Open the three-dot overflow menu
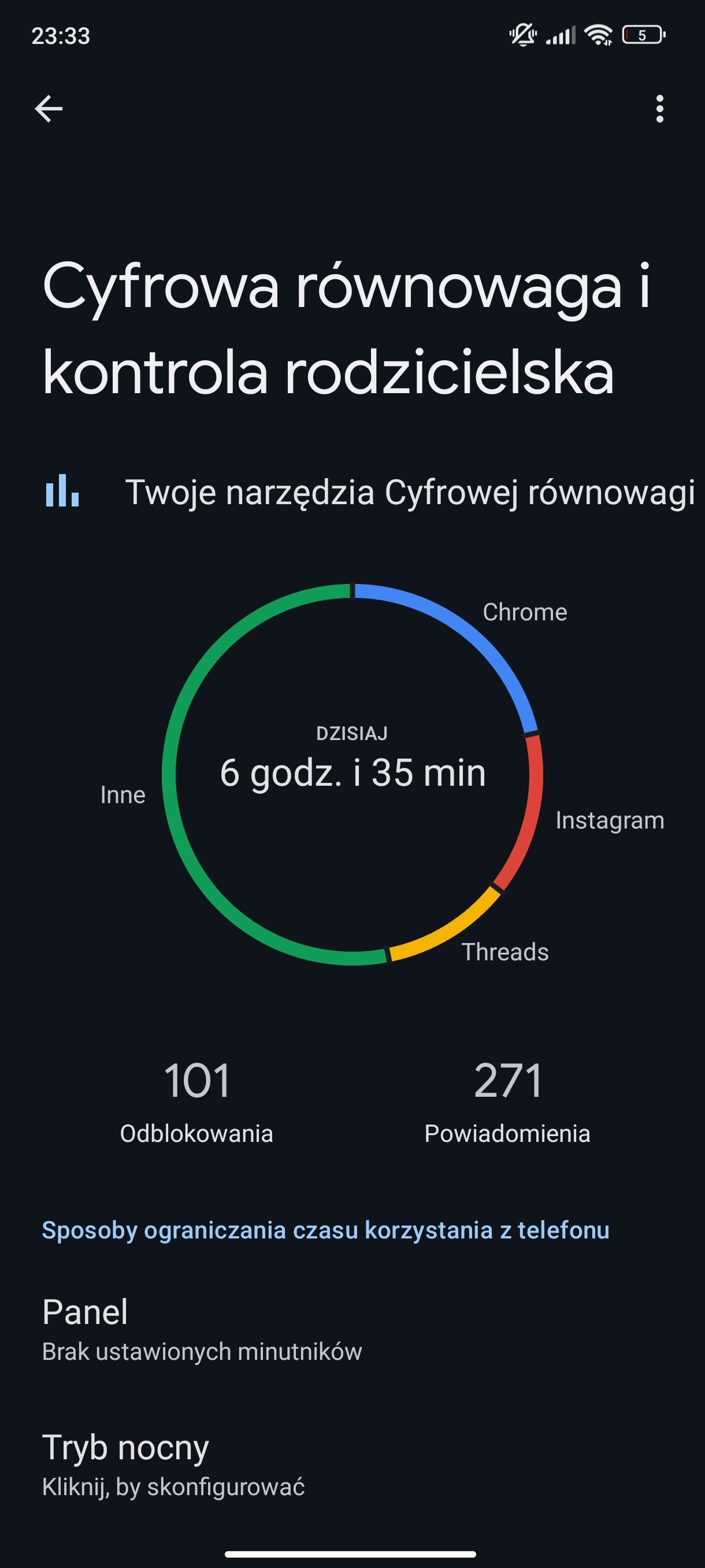705x1568 pixels. pos(660,109)
